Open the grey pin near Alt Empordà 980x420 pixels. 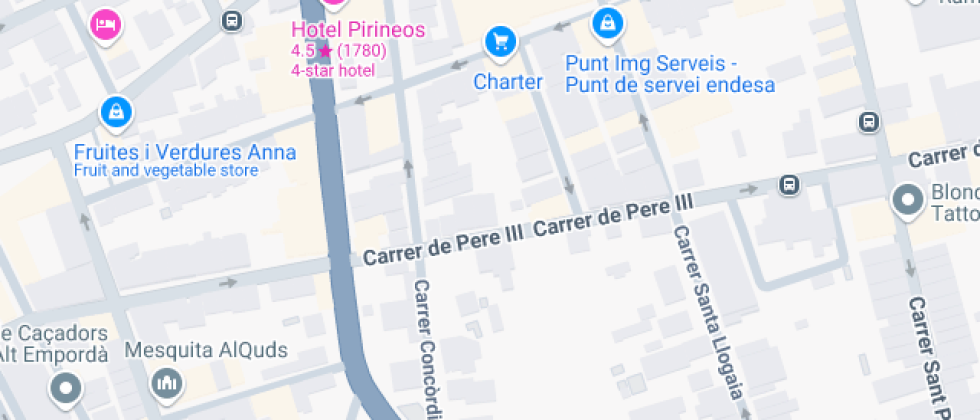coord(67,387)
